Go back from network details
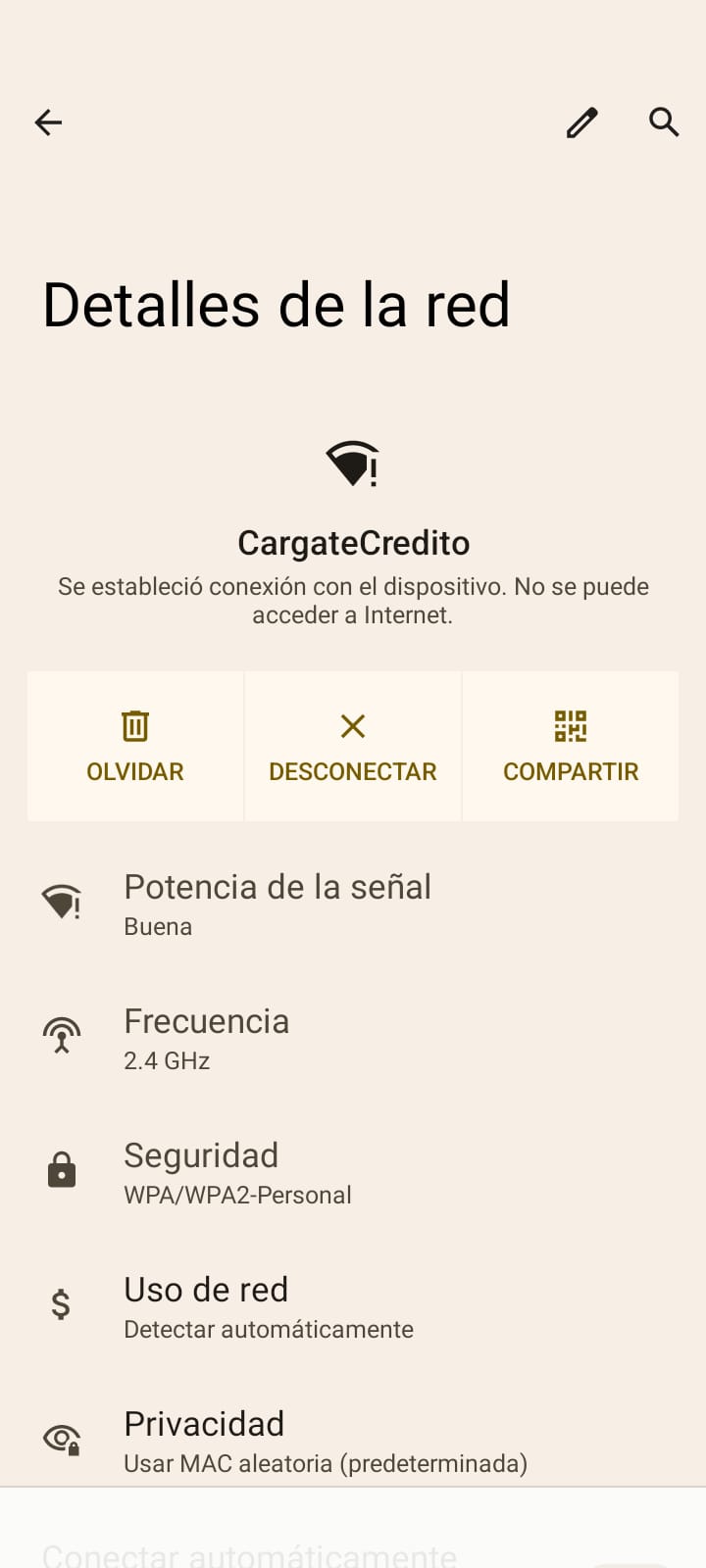The image size is (706, 1568). tap(48, 122)
